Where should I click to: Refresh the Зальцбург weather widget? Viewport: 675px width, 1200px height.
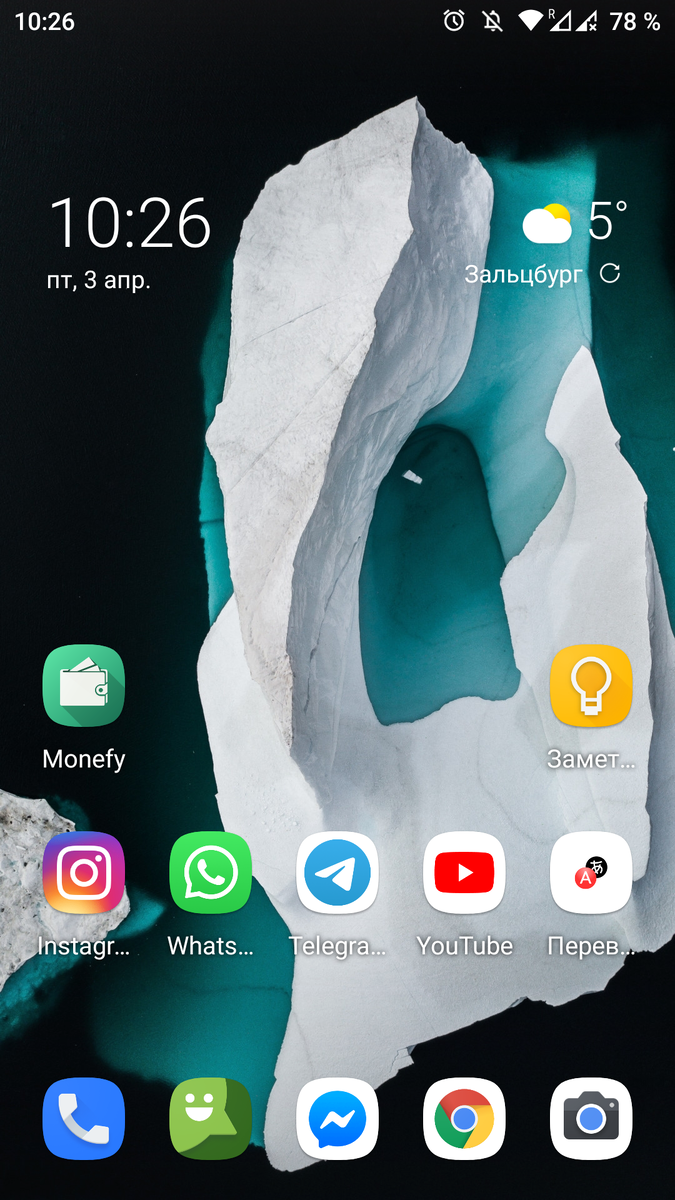click(610, 274)
